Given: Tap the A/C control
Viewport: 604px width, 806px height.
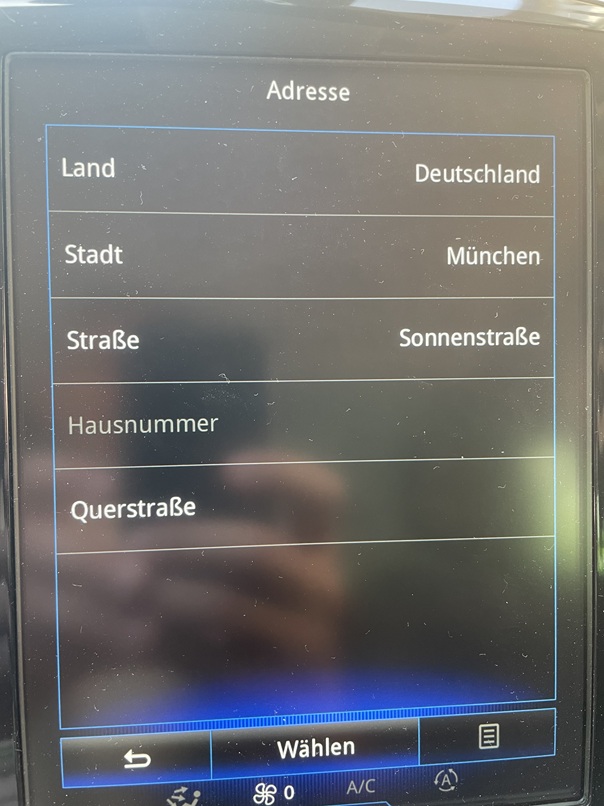Looking at the screenshot, I should tap(360, 786).
